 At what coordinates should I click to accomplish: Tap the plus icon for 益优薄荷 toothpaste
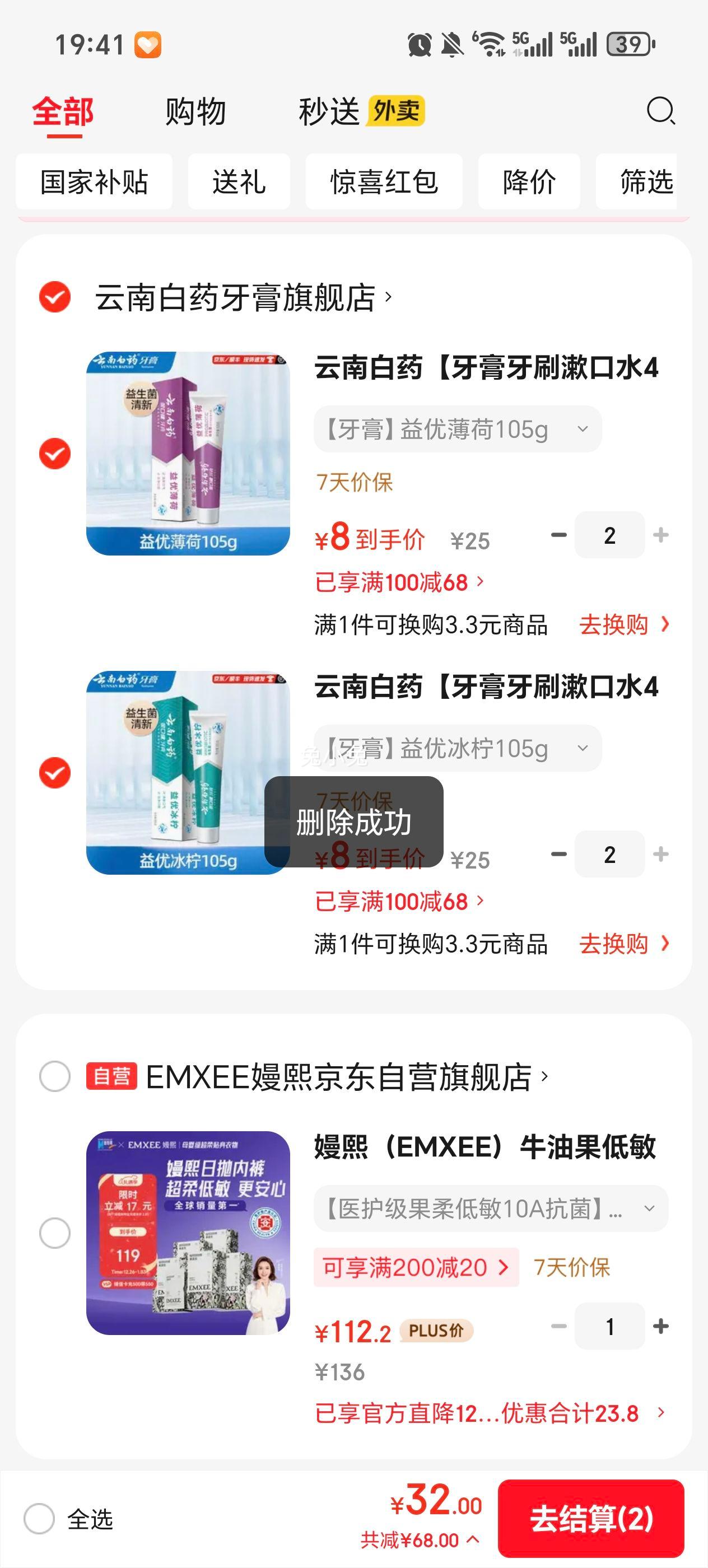point(661,534)
